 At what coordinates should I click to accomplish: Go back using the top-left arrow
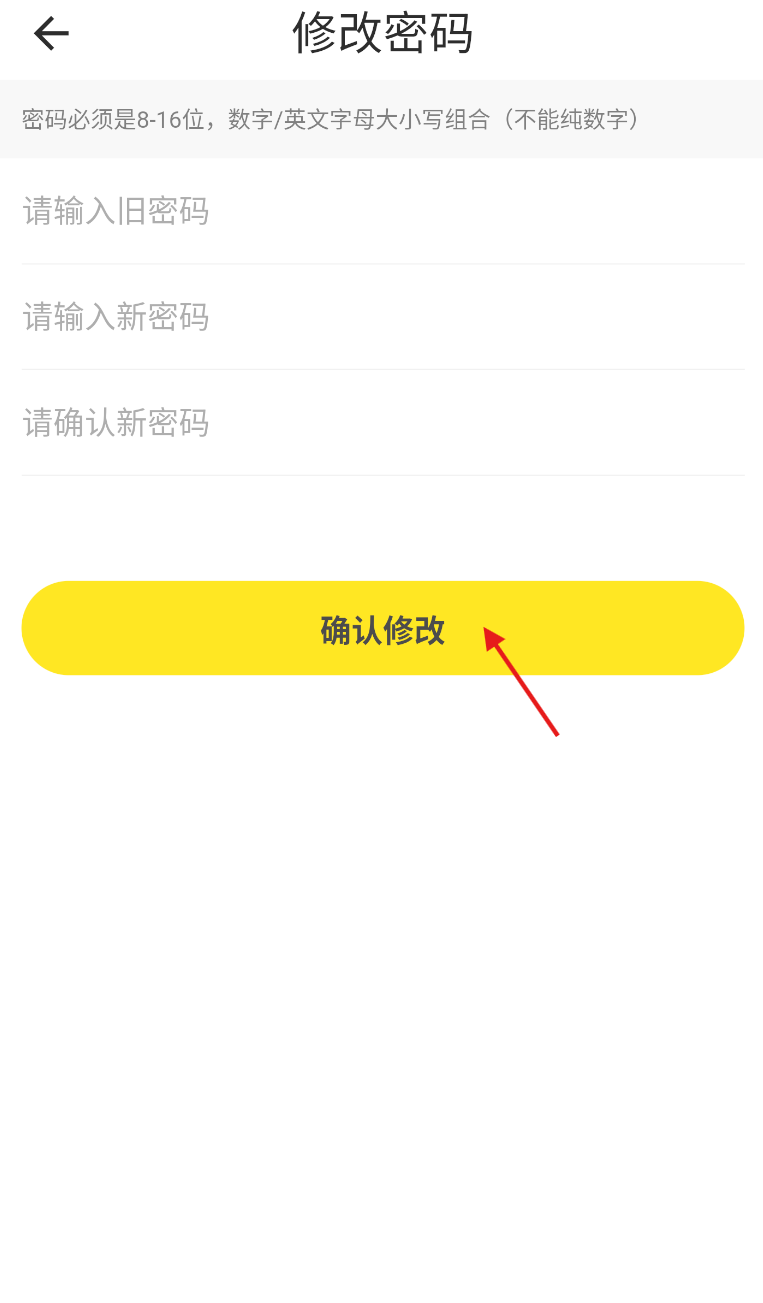tap(51, 34)
